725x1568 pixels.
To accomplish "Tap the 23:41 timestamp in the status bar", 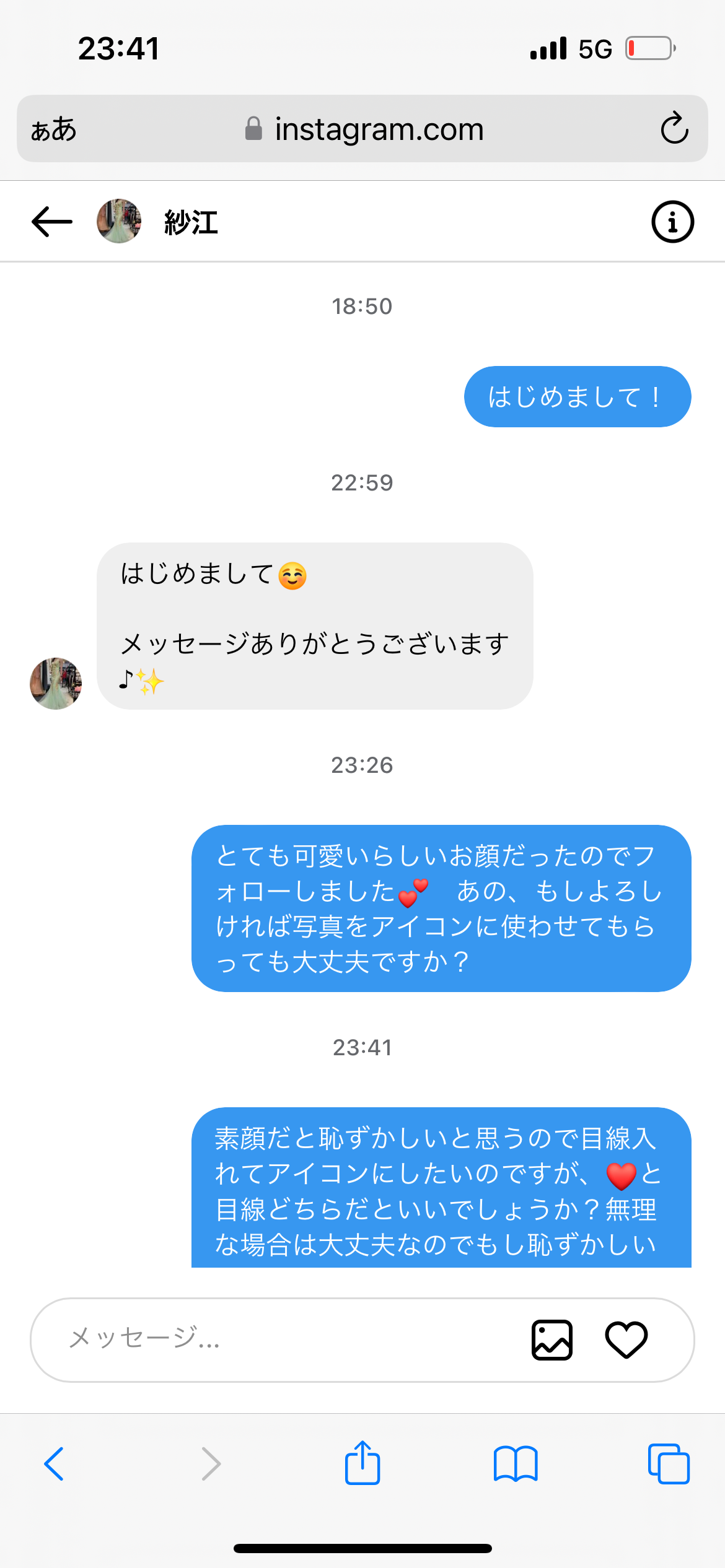I will [x=120, y=48].
